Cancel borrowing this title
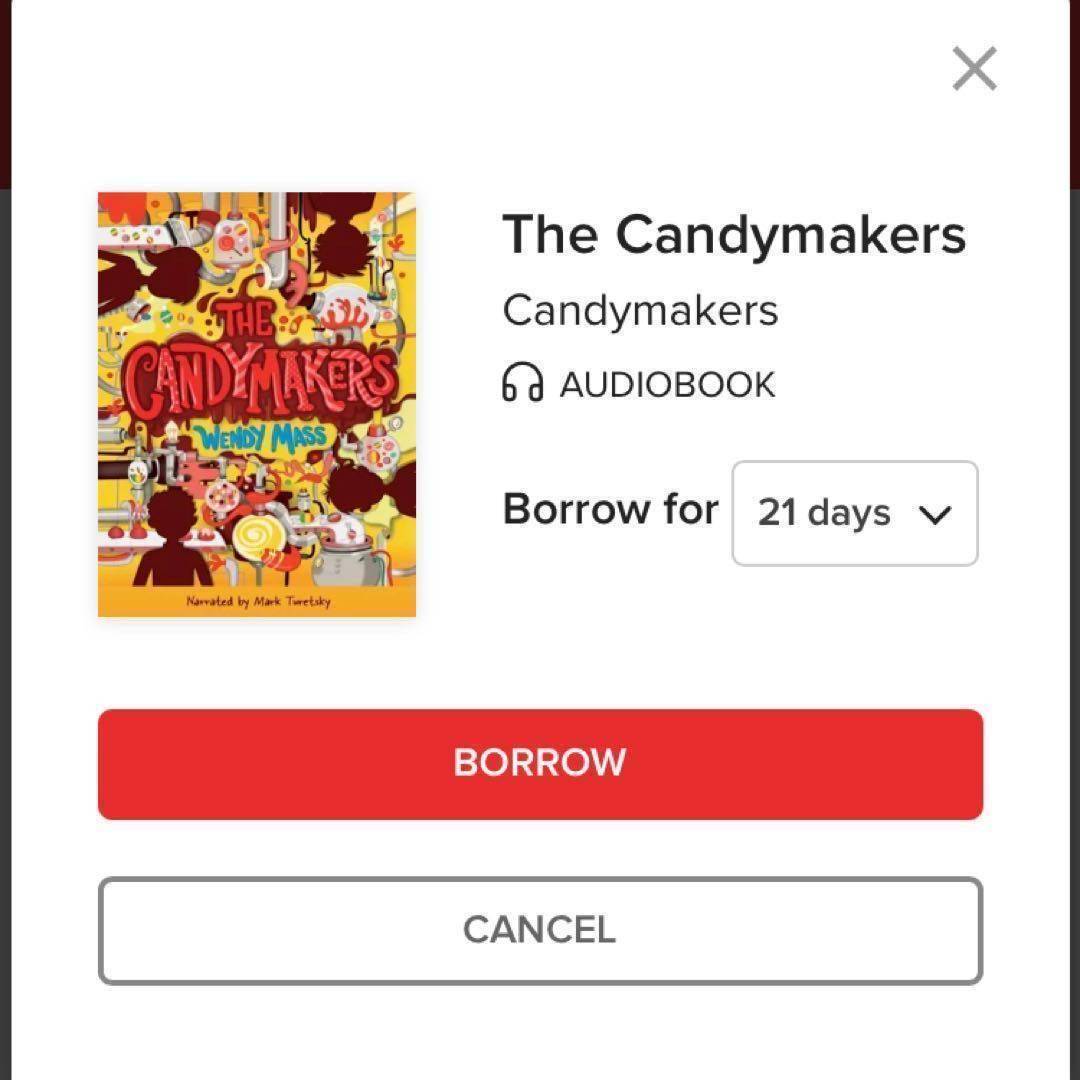The width and height of the screenshot is (1080, 1080). (x=540, y=931)
